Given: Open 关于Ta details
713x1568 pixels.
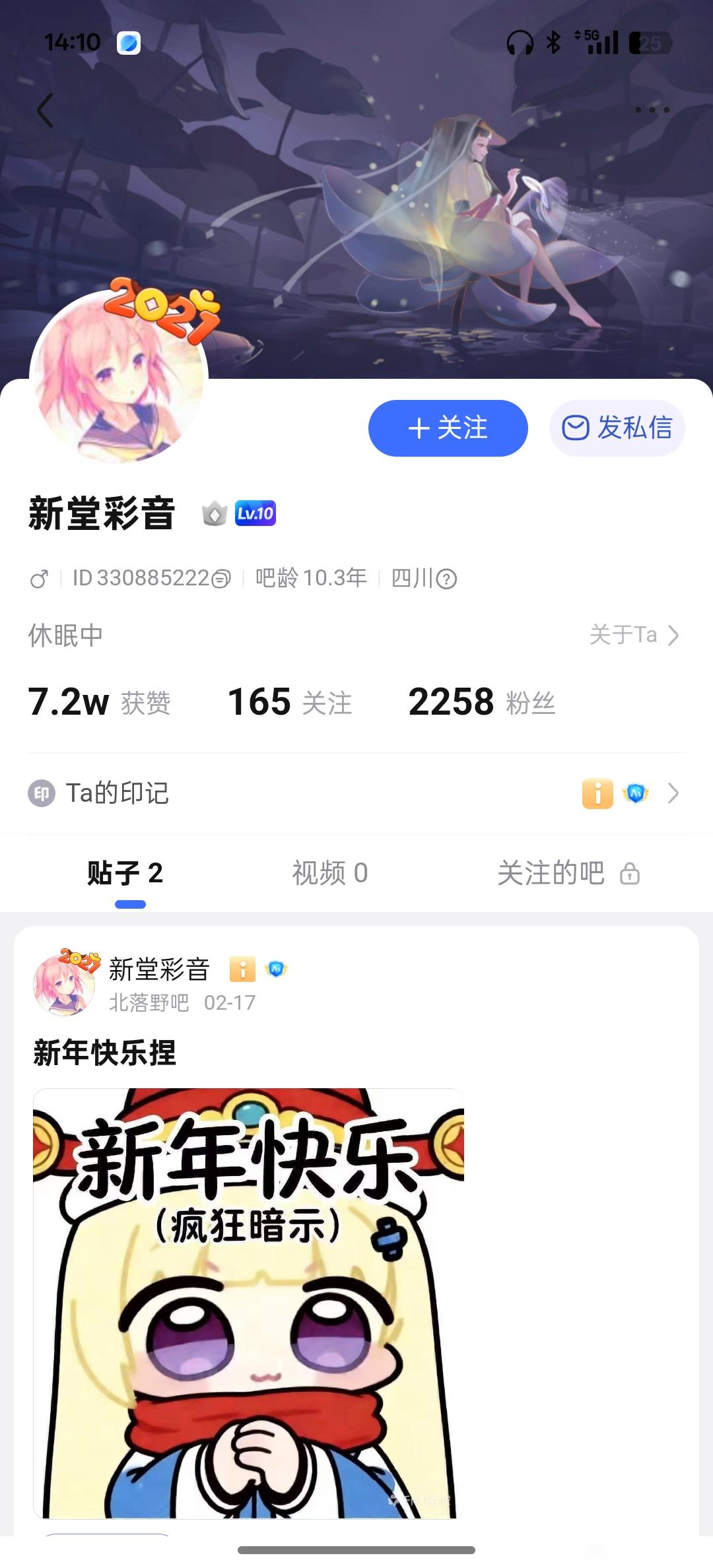Looking at the screenshot, I should click(634, 635).
